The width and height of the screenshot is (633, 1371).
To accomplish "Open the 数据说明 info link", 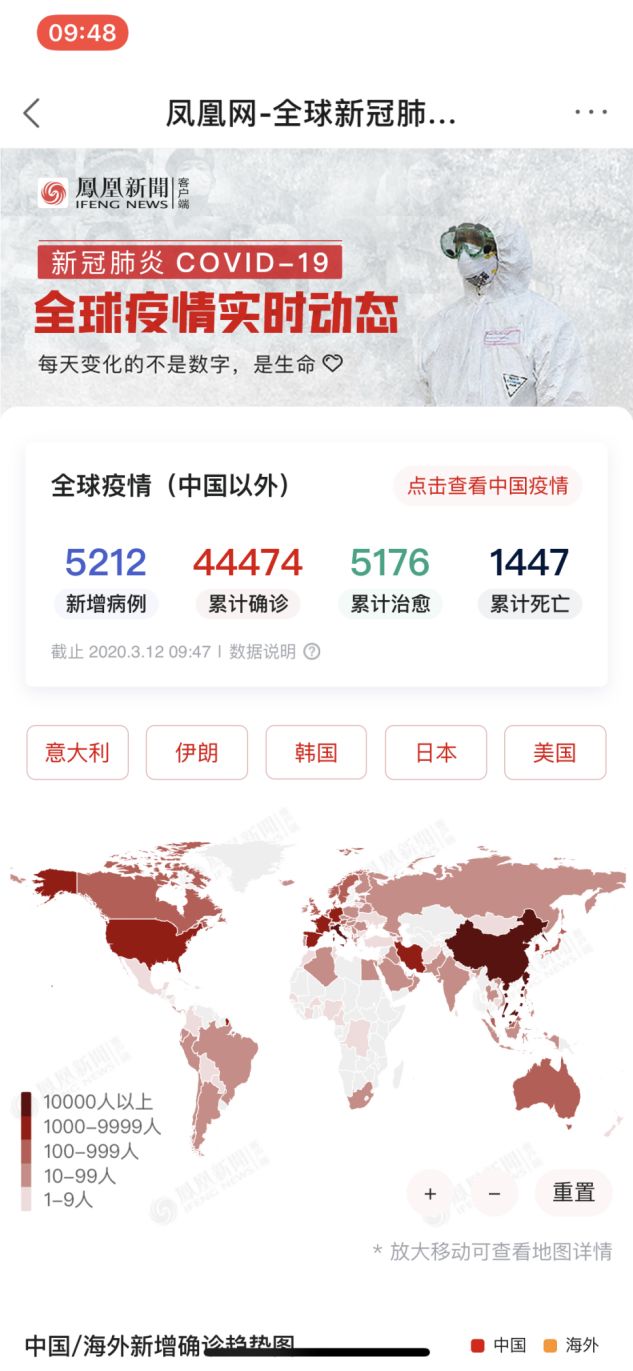I will tap(275, 652).
